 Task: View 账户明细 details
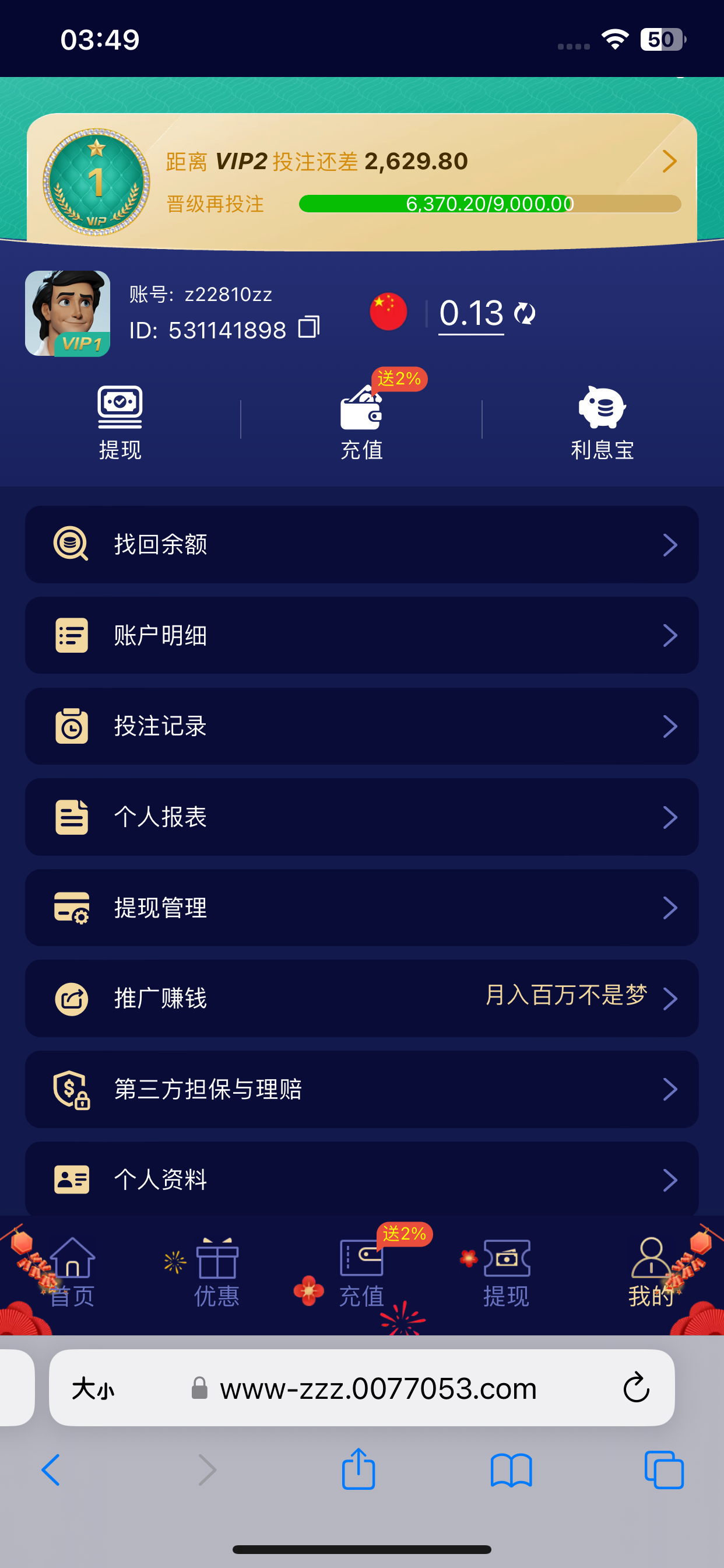pyautogui.click(x=361, y=635)
